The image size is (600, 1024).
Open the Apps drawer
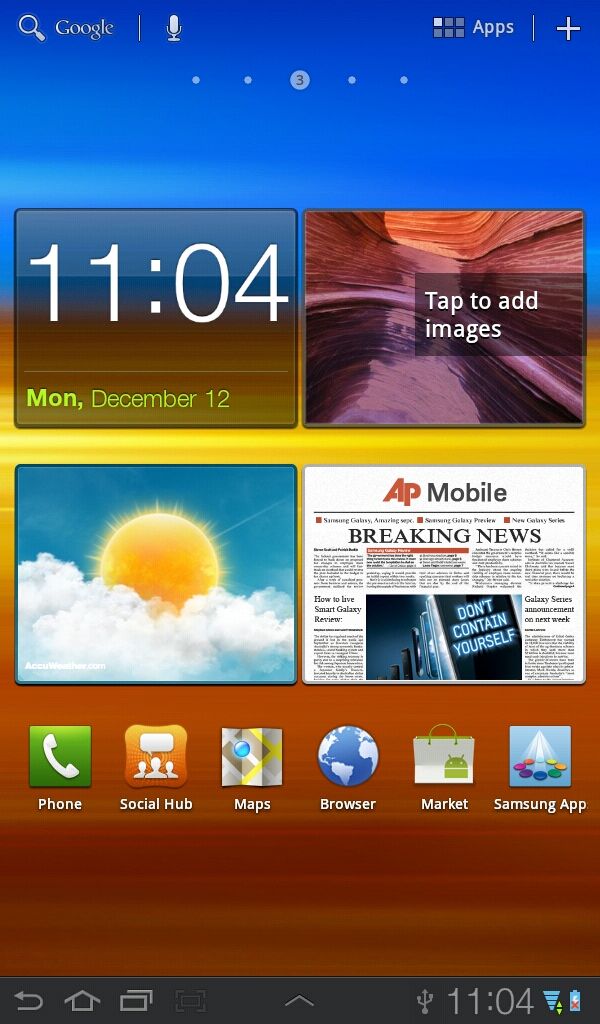[474, 28]
